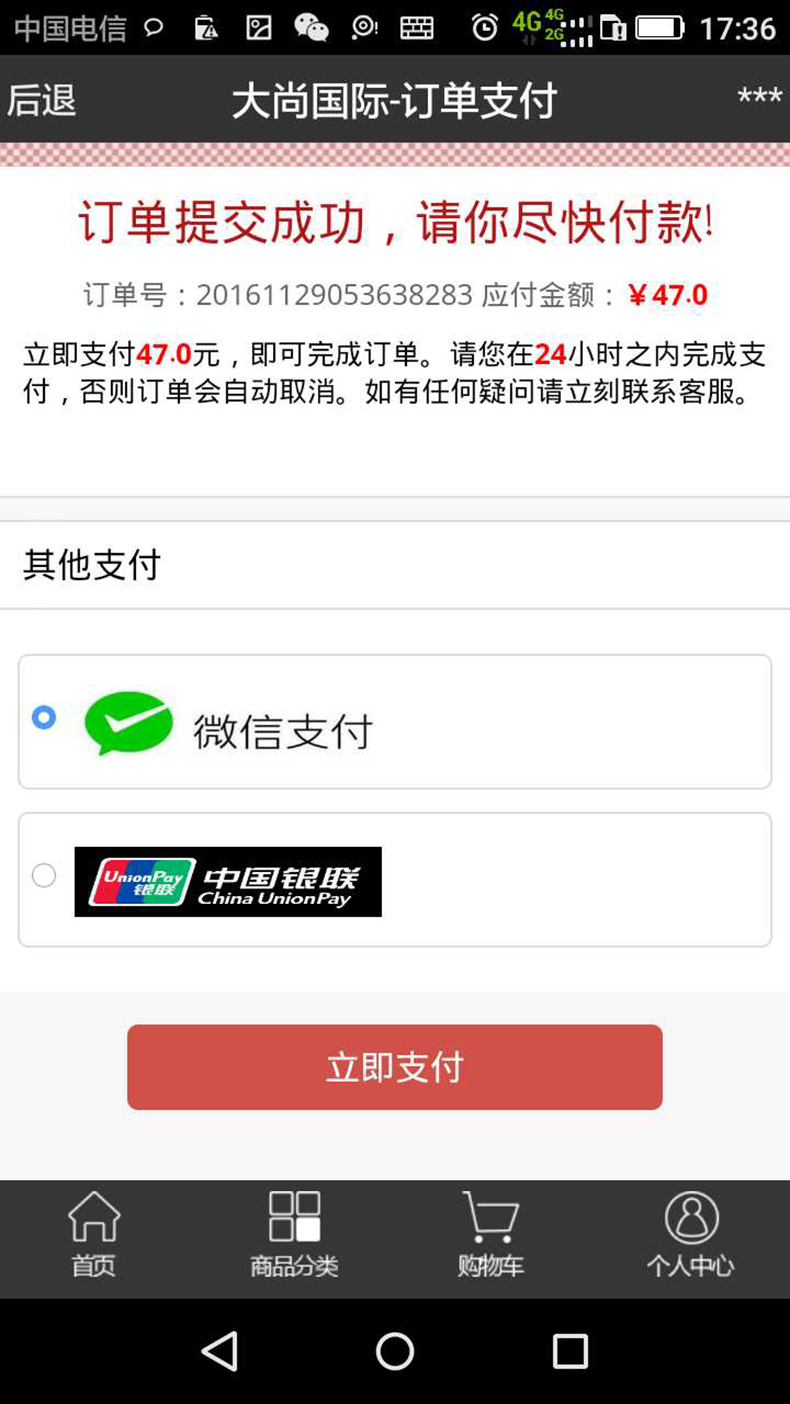Tap the system back navigation button
790x1404 pixels.
[219, 1351]
